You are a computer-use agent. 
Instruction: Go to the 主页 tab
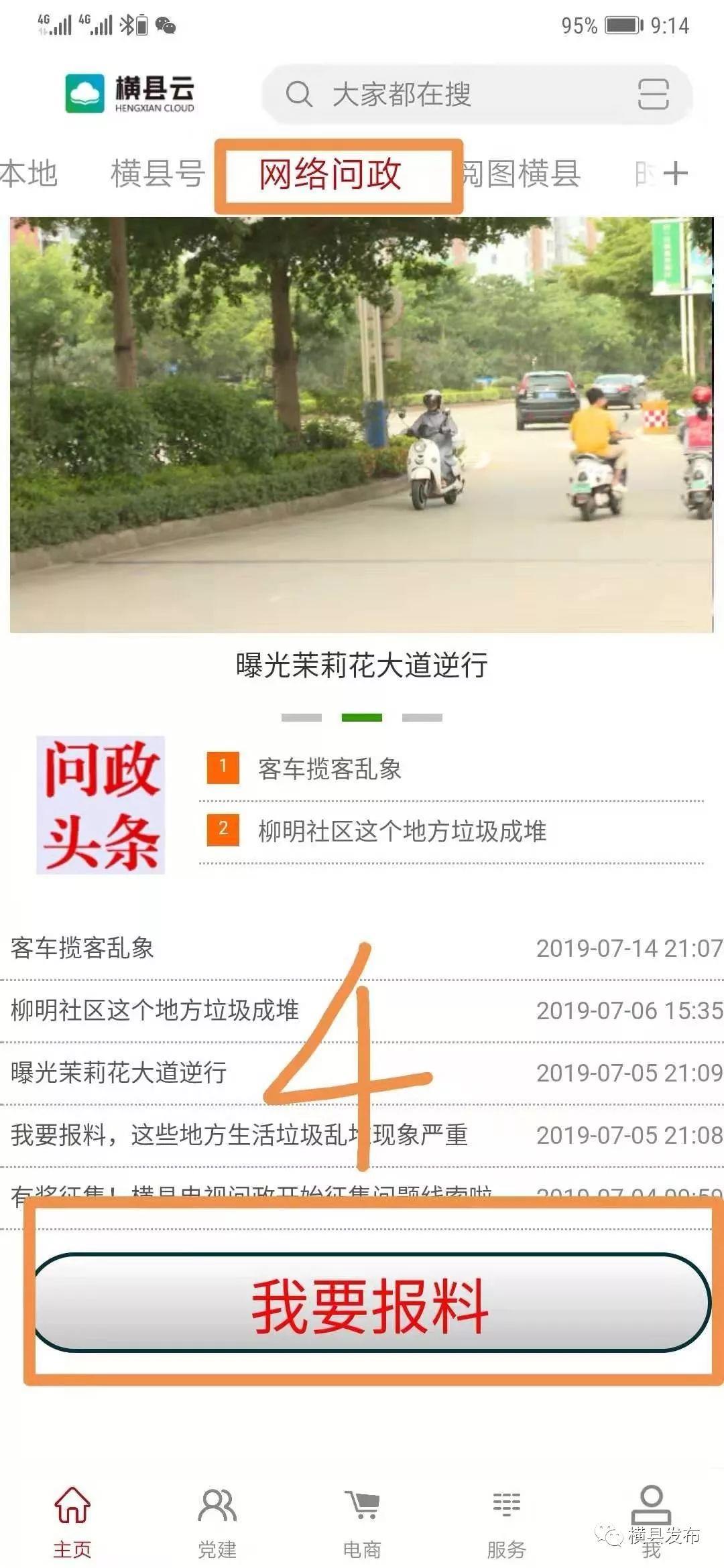point(72,1520)
